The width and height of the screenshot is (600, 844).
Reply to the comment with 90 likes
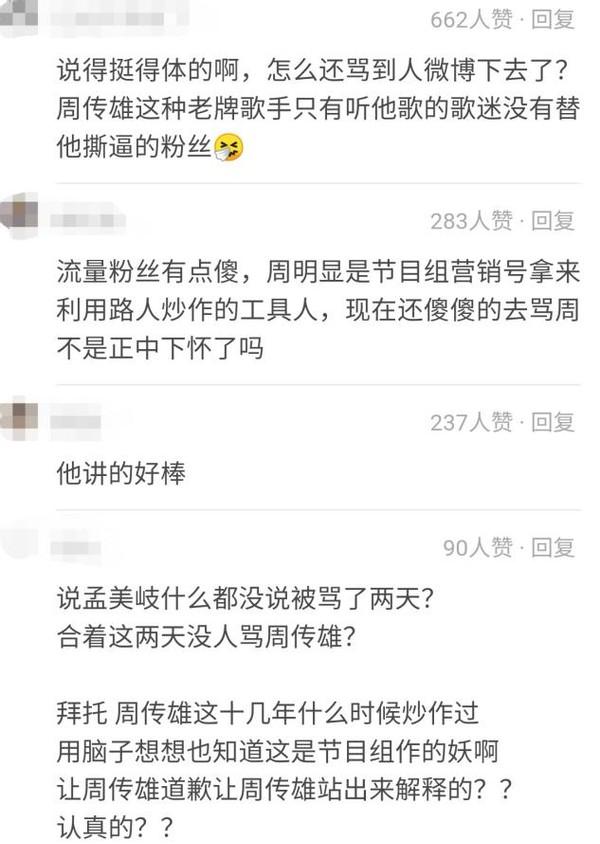point(553,547)
